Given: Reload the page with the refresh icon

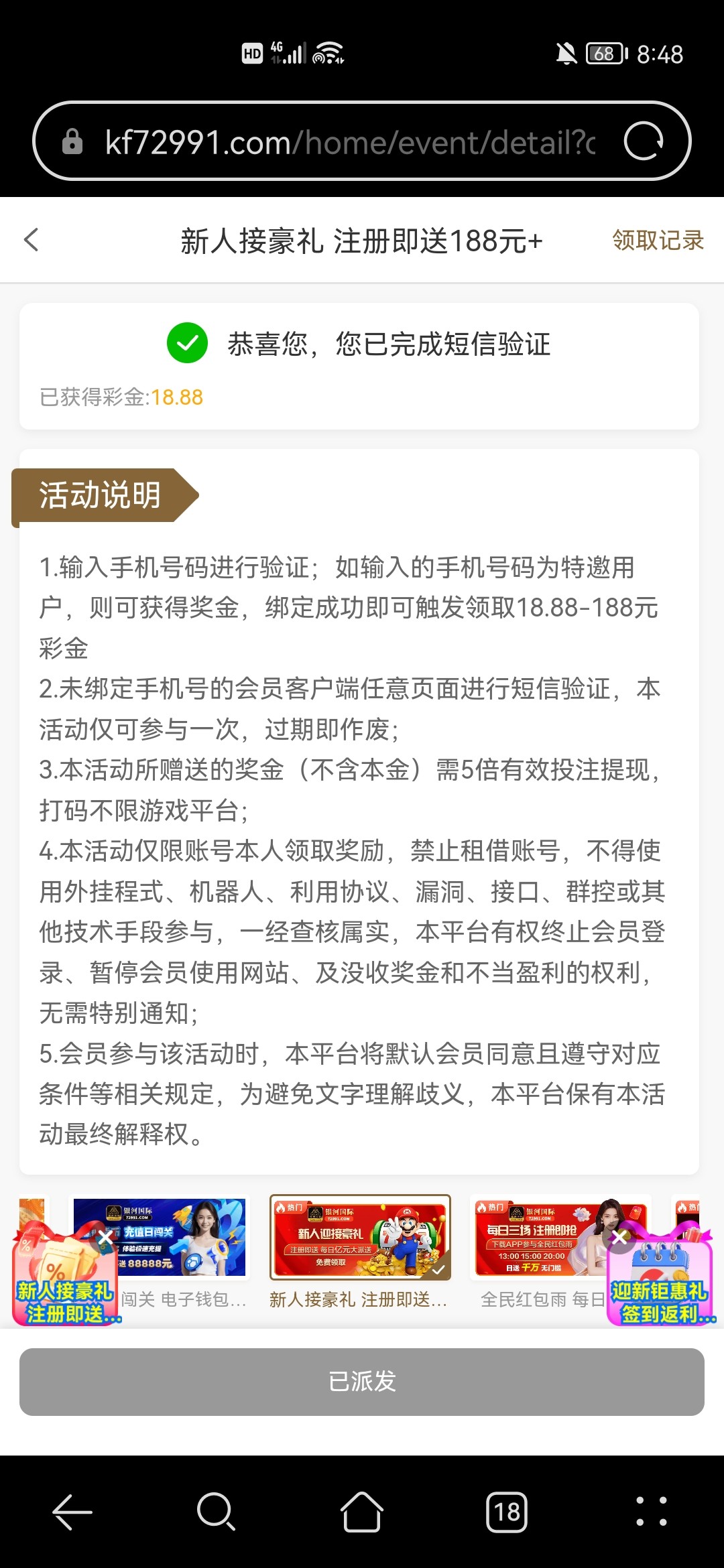Looking at the screenshot, I should pyautogui.click(x=643, y=141).
